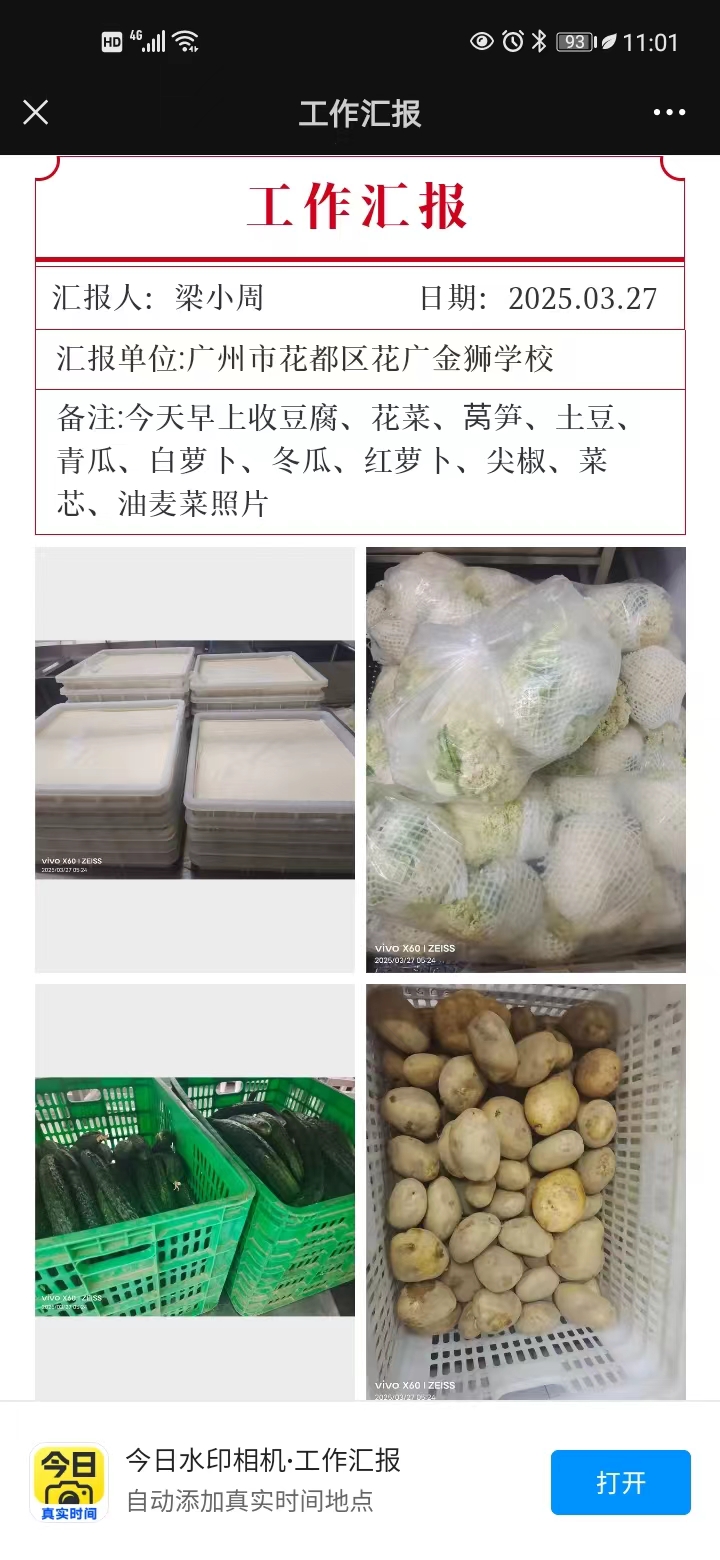Open the 今日水印相机 app banner

262,1481
